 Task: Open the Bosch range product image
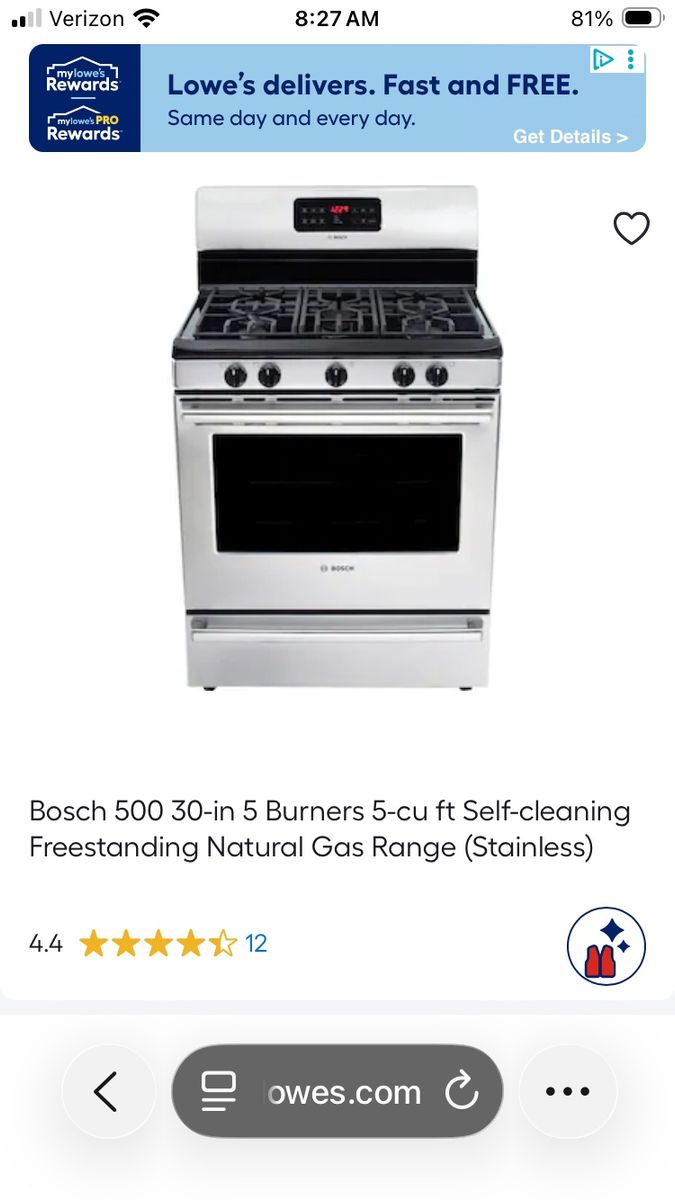click(x=336, y=437)
